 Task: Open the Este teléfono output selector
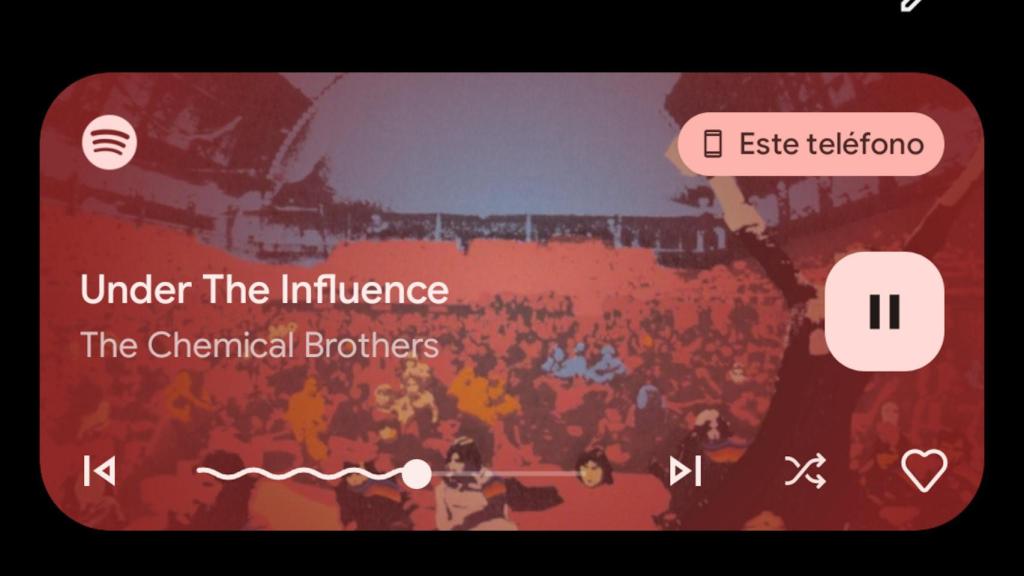pos(811,144)
